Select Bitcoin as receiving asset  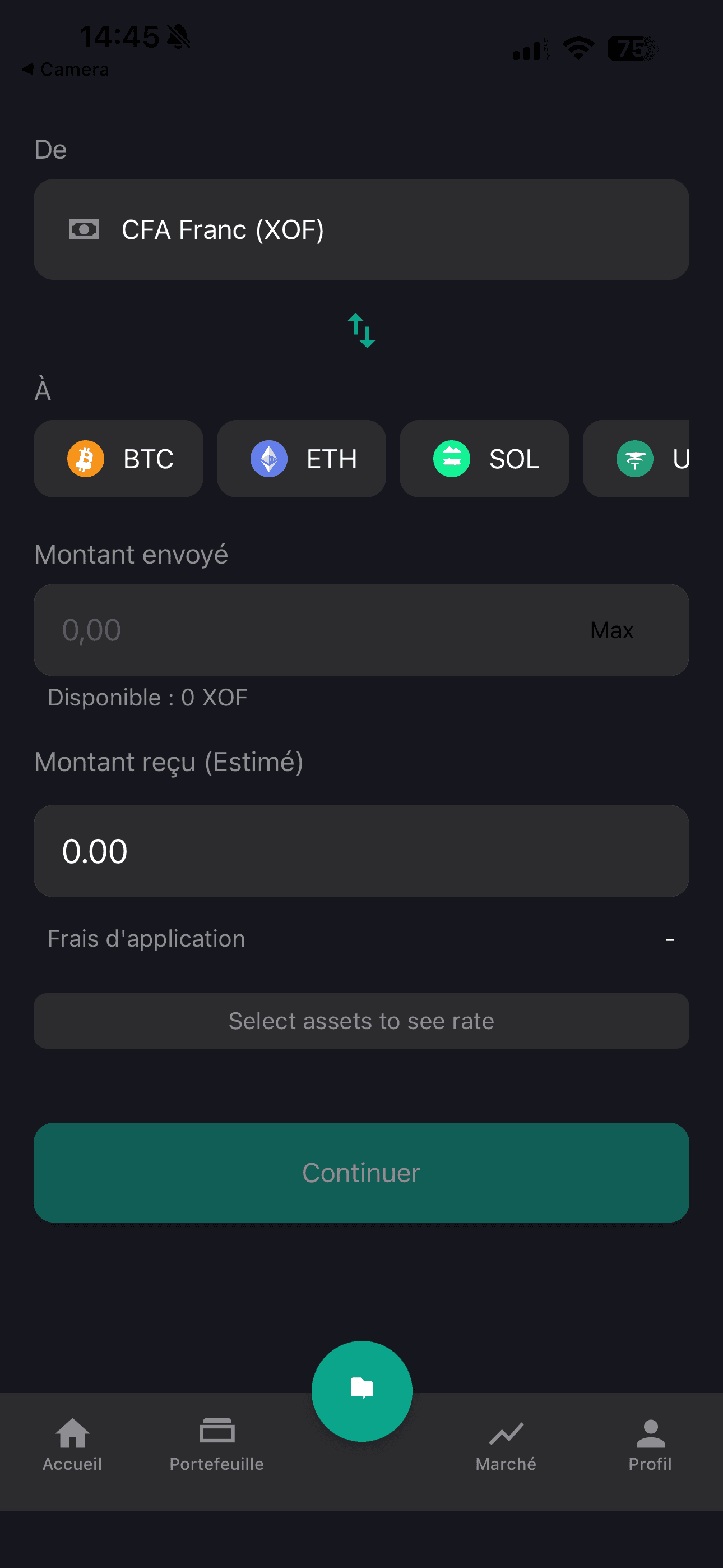[x=119, y=458]
